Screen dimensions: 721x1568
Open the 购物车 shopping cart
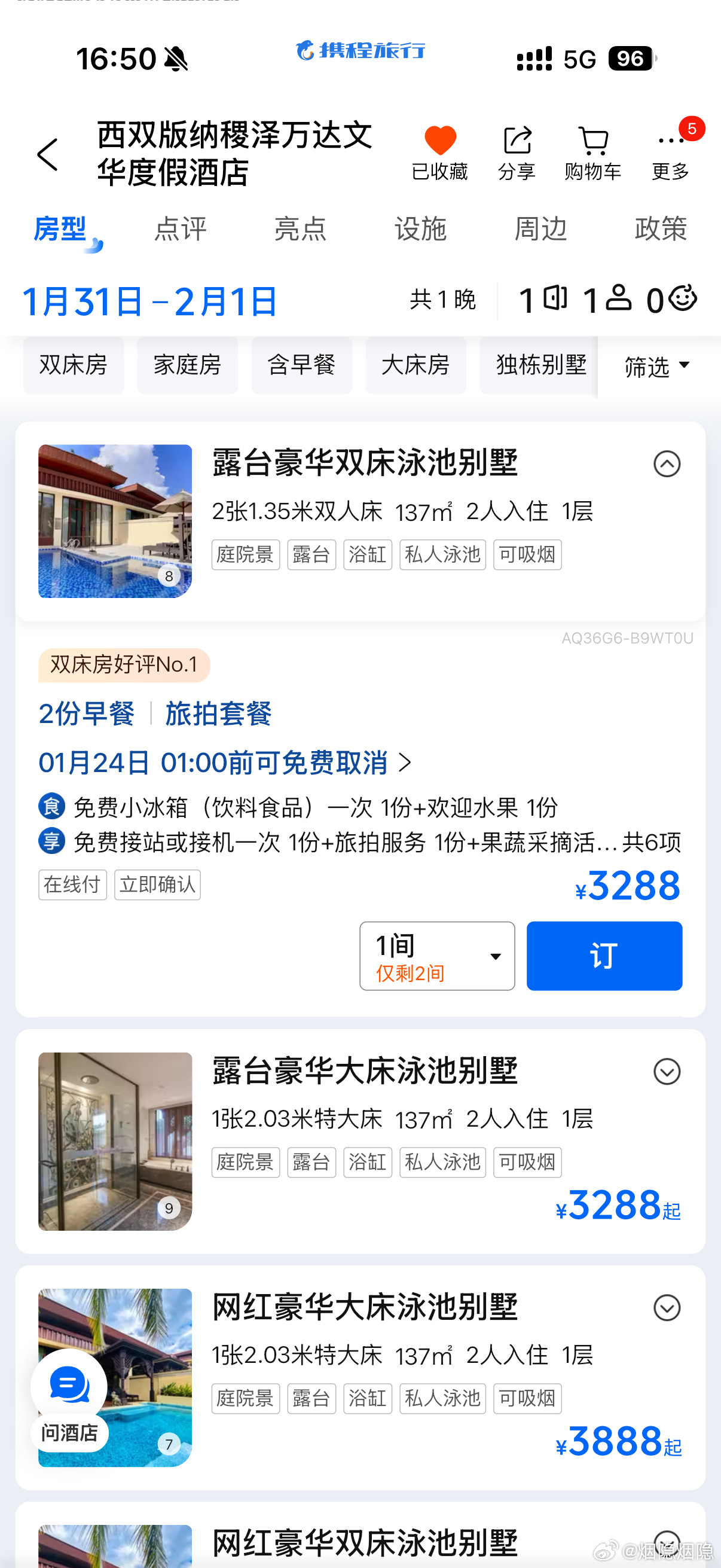tap(592, 150)
